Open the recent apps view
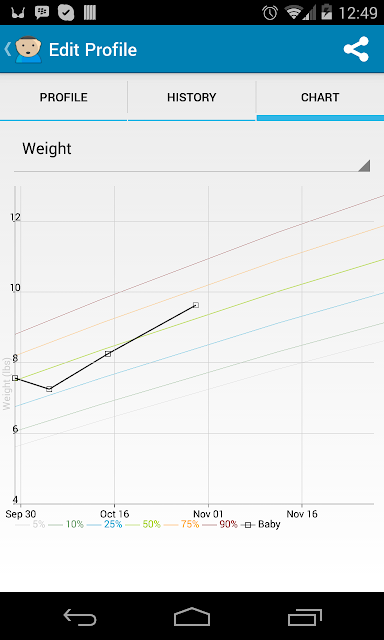This screenshot has height=640, width=384. (304, 617)
